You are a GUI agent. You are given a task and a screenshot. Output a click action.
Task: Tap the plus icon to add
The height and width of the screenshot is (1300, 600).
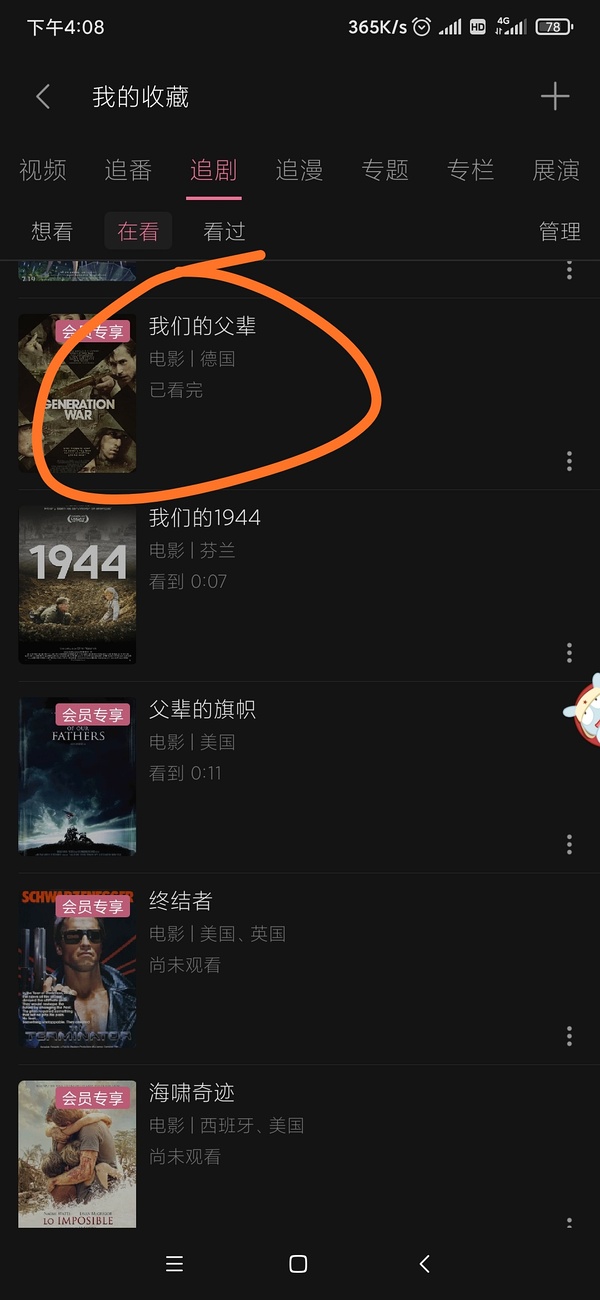pos(555,97)
